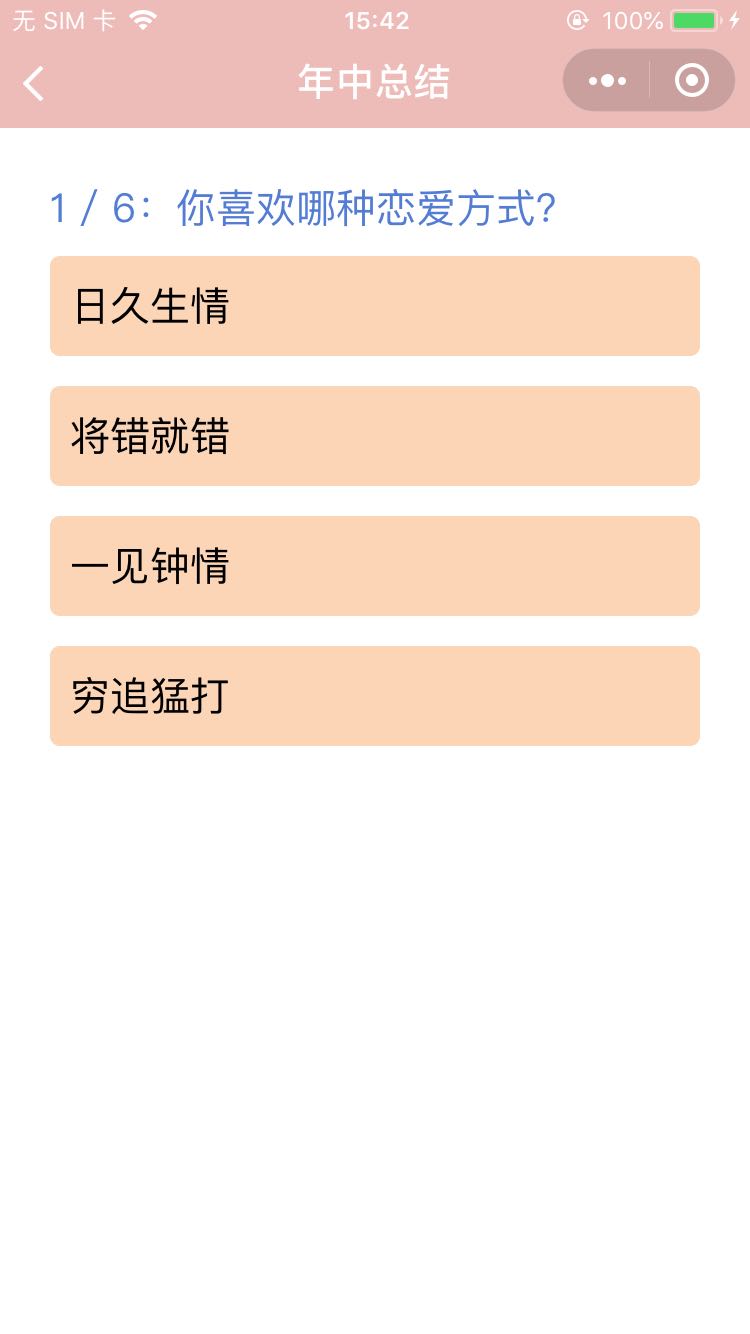Select the answer 日久生情
This screenshot has width=750, height=1334.
(x=375, y=306)
